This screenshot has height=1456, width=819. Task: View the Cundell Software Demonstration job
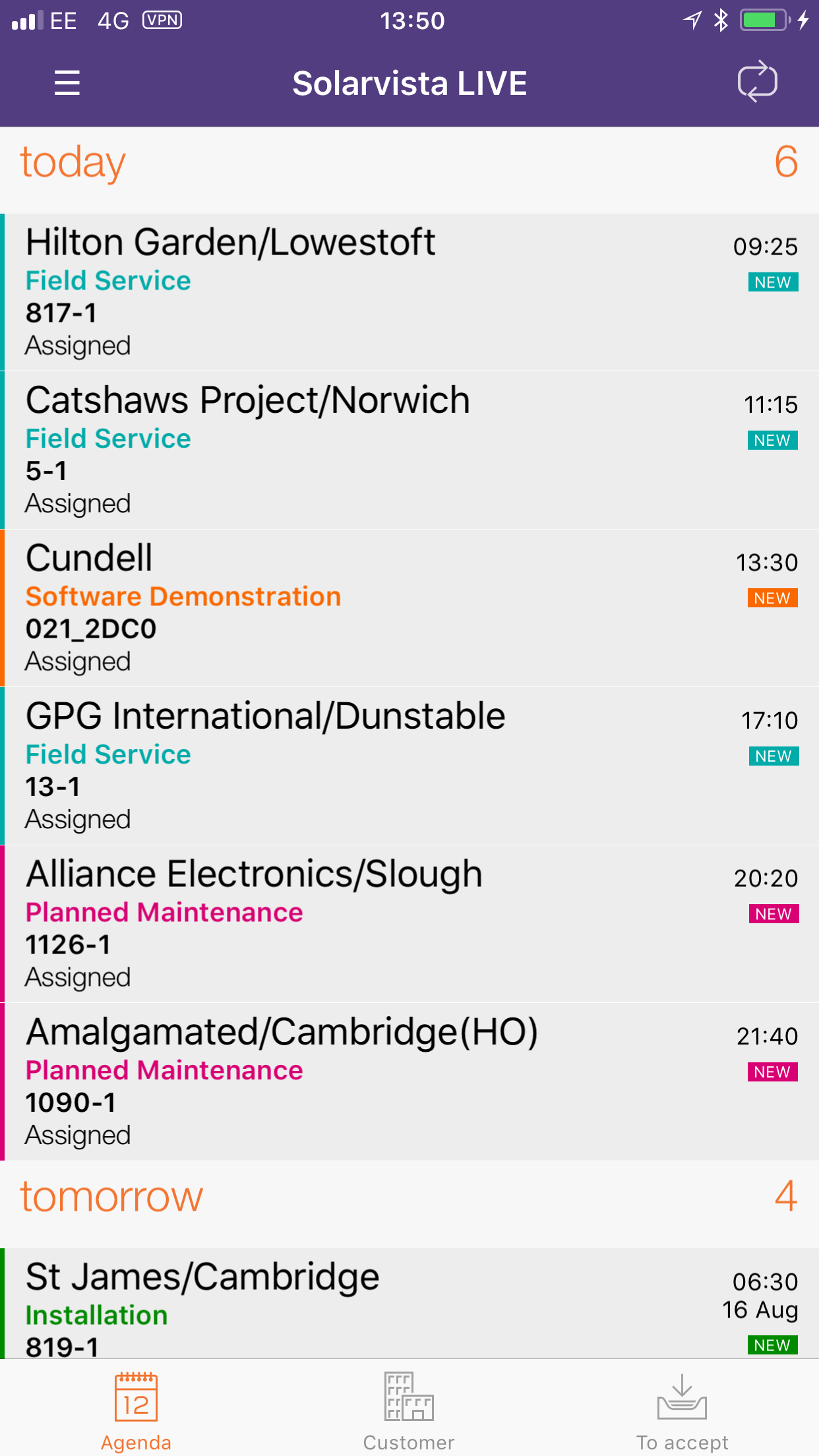pos(409,607)
